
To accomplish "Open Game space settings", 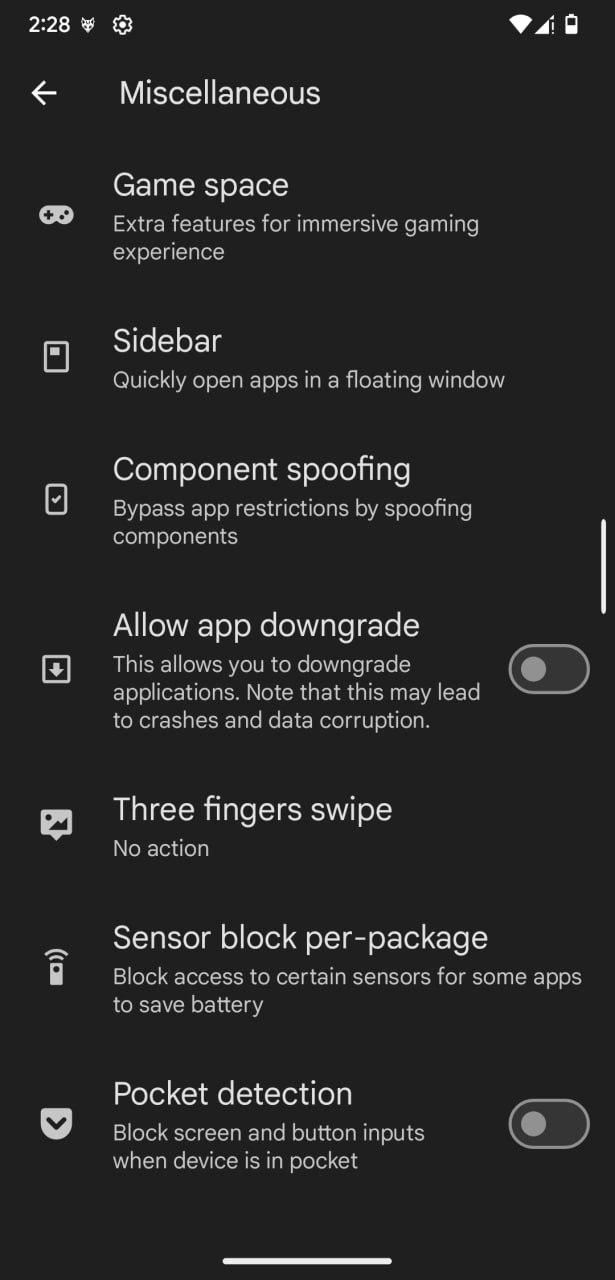I will click(307, 215).
